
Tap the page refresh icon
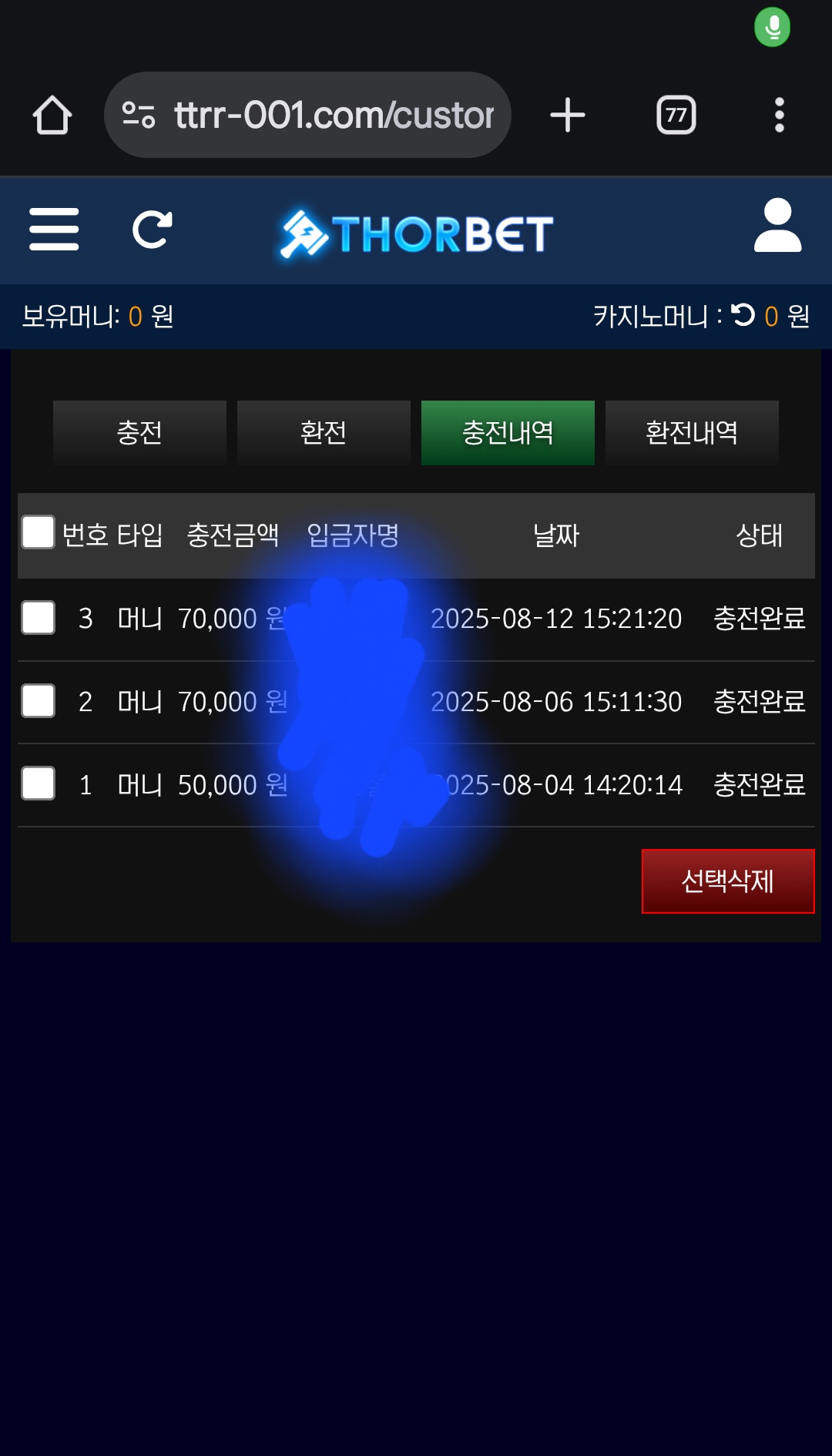coord(152,229)
